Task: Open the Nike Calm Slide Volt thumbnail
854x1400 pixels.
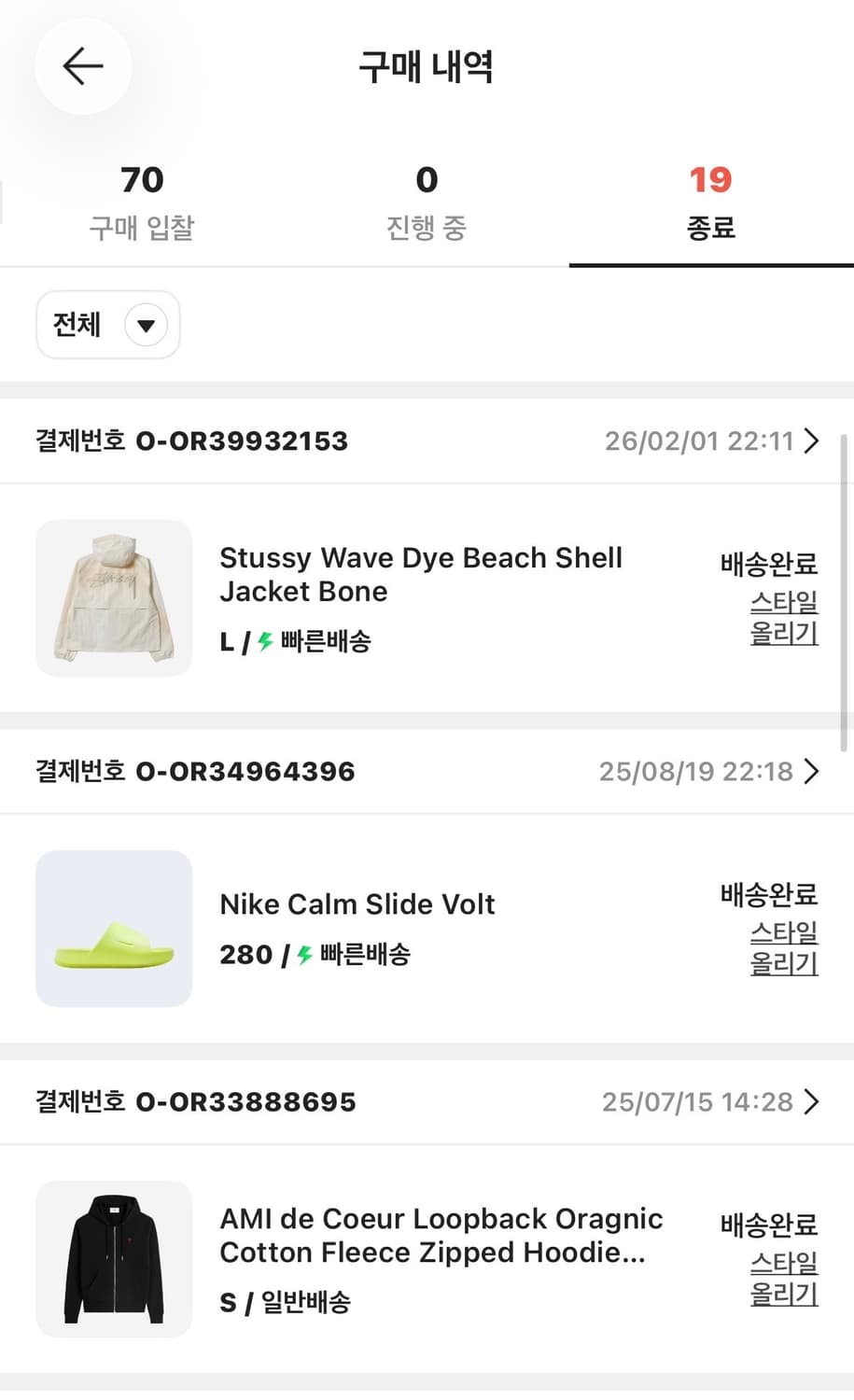Action: coord(113,929)
